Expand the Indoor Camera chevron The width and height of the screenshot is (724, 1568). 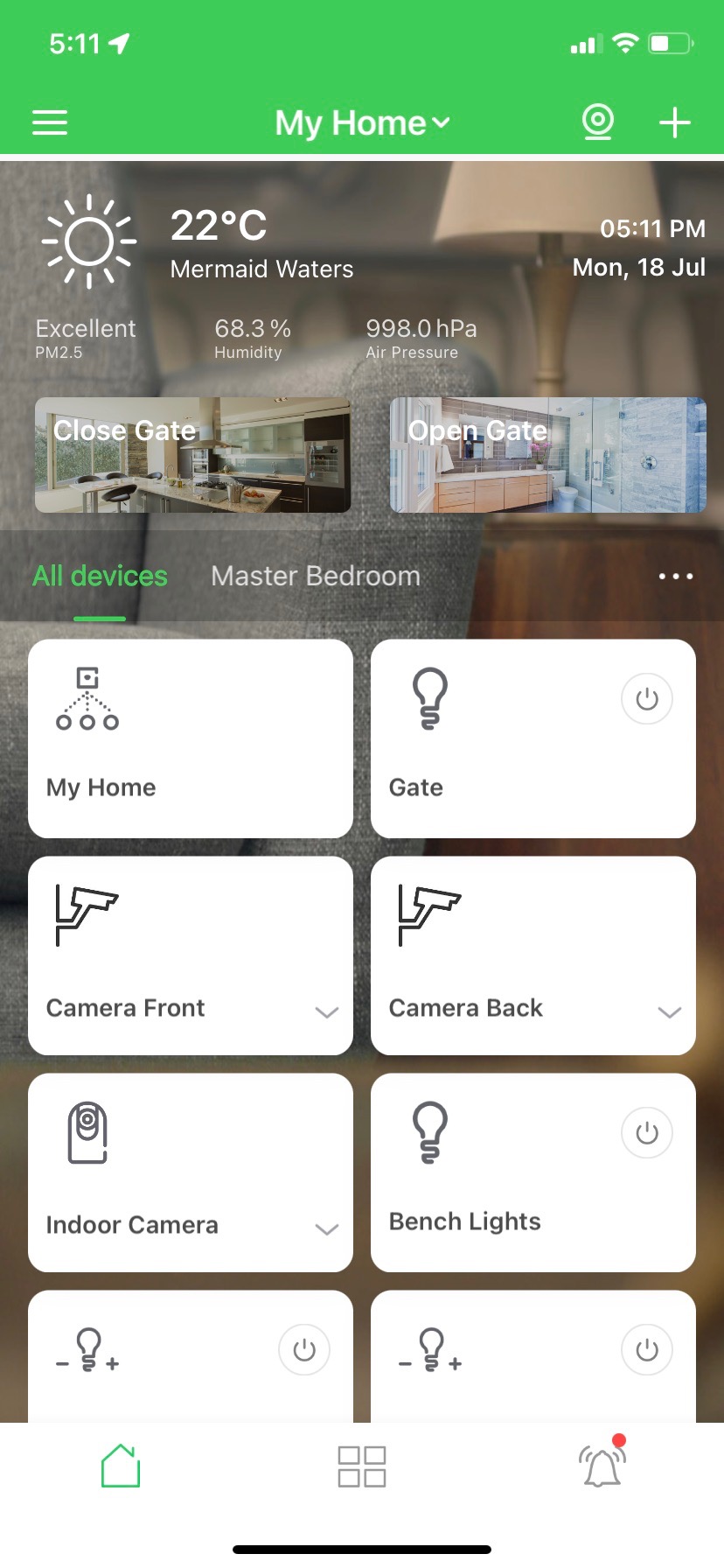click(x=326, y=1229)
